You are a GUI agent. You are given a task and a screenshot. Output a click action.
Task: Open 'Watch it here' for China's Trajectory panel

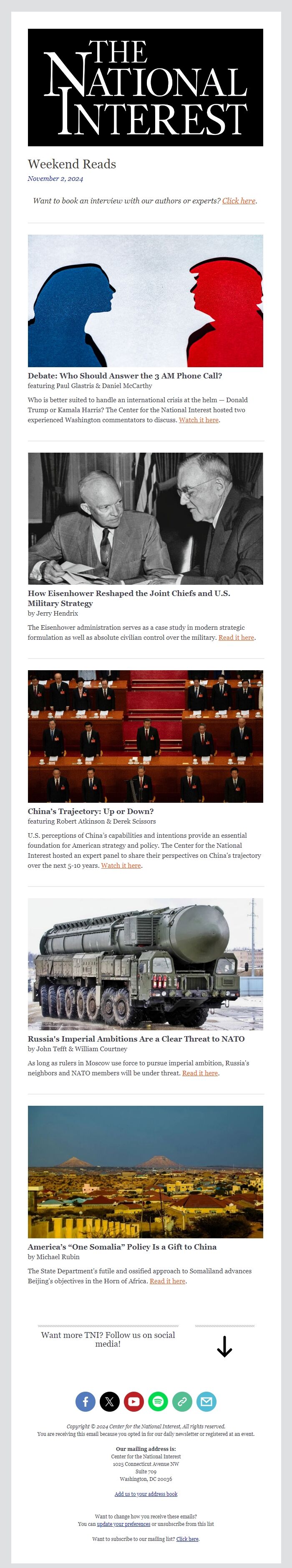tap(121, 866)
